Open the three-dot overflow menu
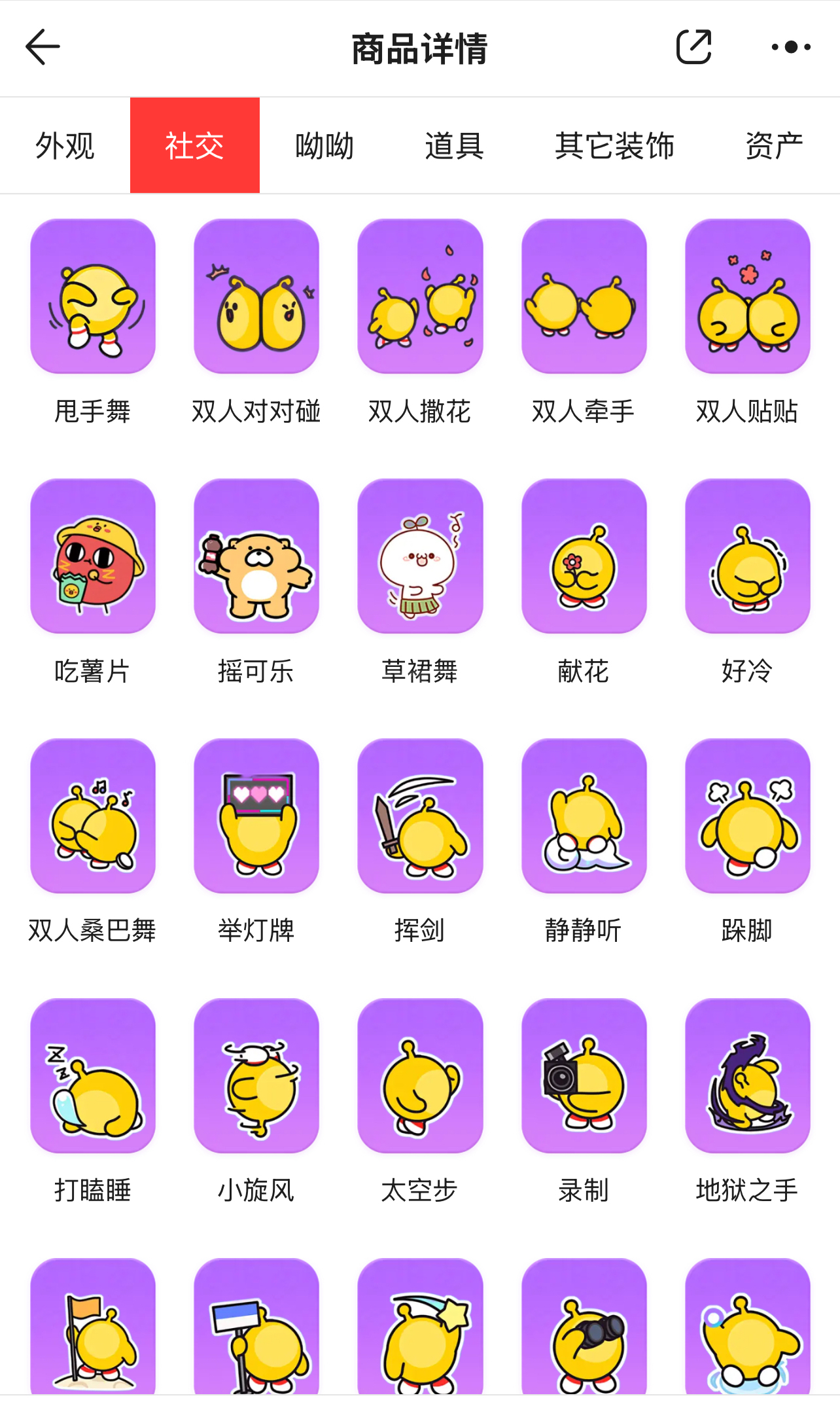 click(x=791, y=47)
